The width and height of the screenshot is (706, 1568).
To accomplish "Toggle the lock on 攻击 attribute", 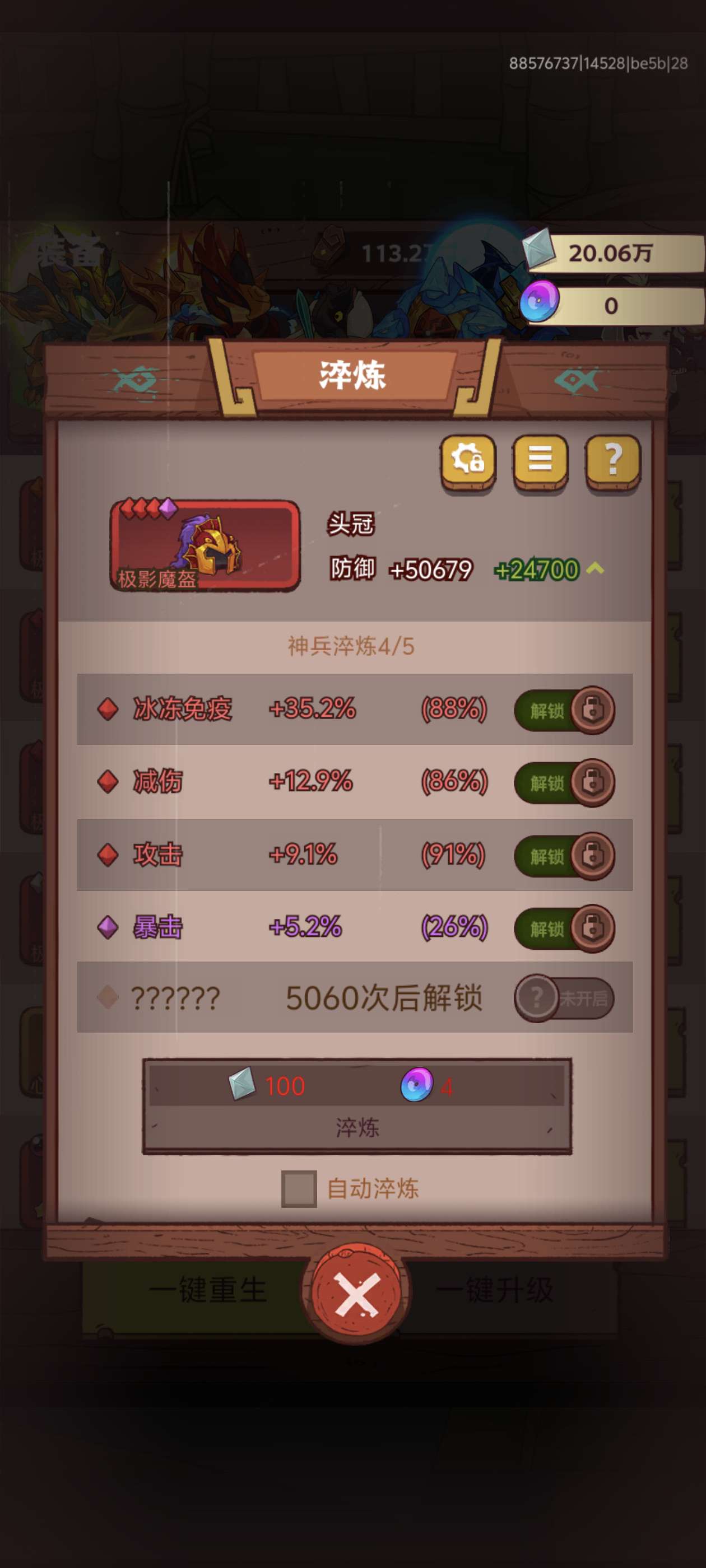I will coord(565,856).
